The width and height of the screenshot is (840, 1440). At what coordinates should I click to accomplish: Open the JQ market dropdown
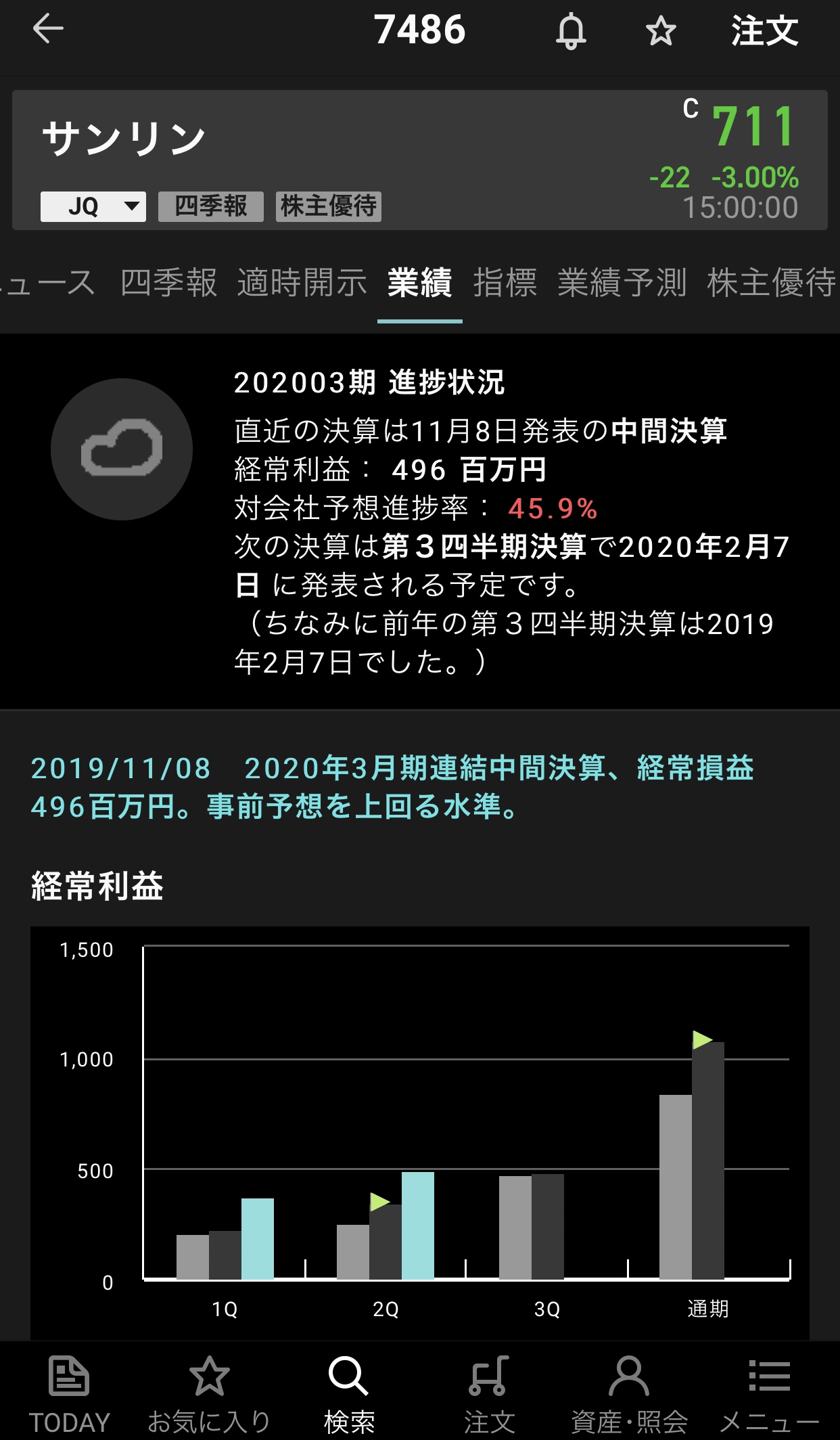tap(93, 206)
